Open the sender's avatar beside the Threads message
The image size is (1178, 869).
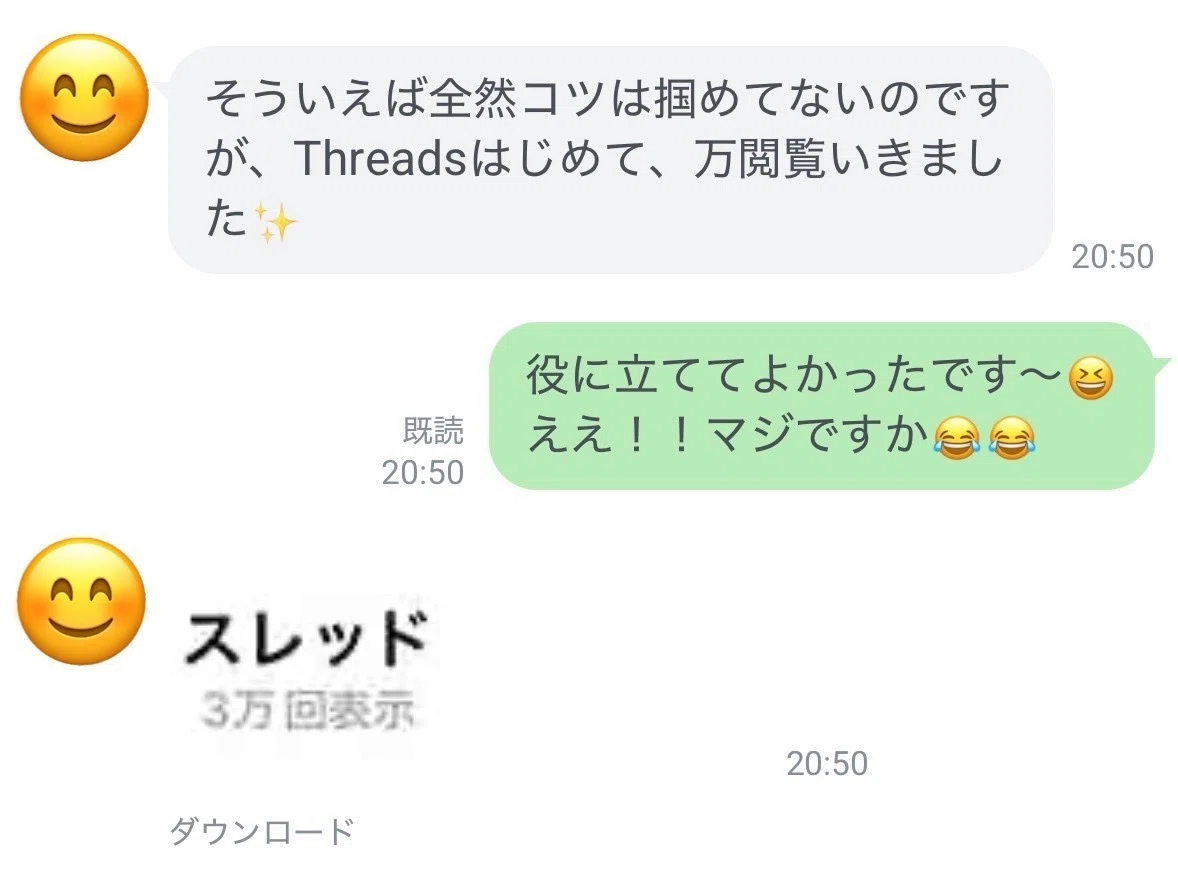[x=84, y=98]
